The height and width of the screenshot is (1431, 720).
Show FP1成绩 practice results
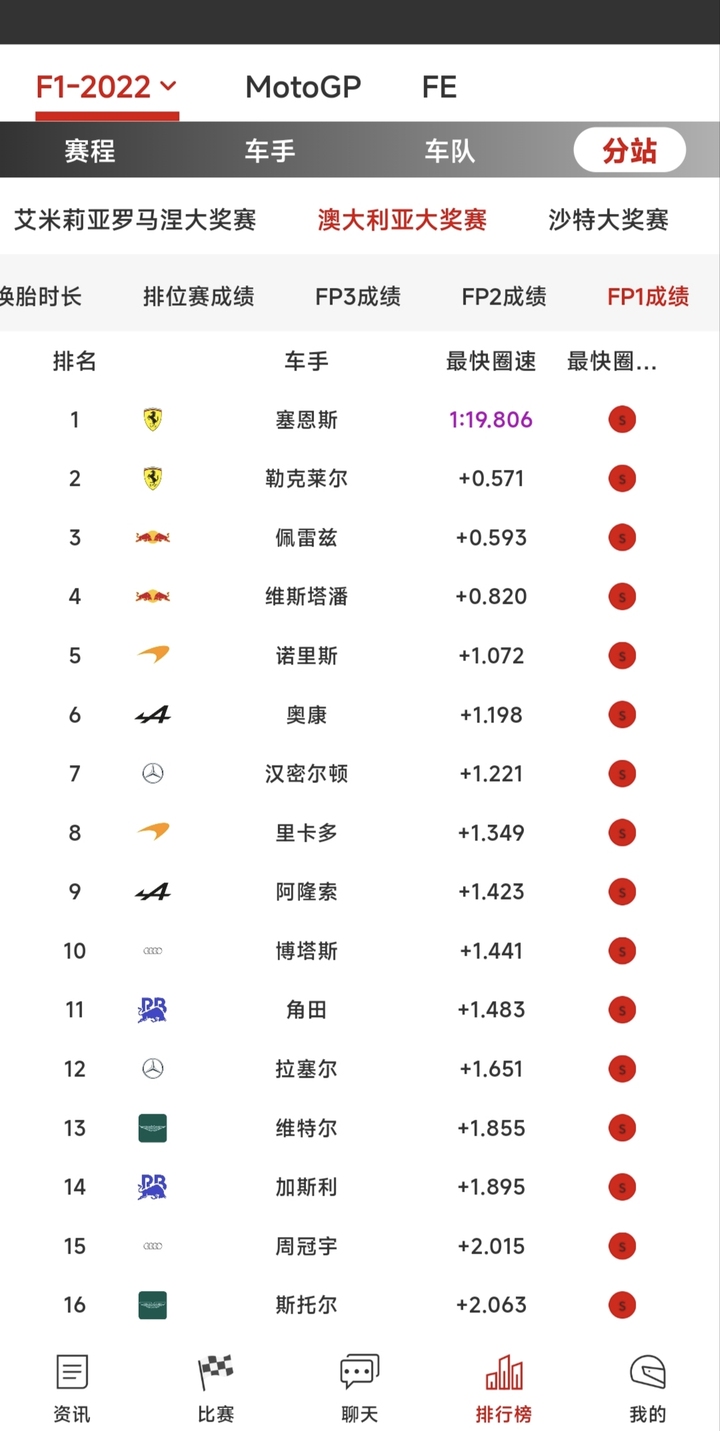pos(648,297)
